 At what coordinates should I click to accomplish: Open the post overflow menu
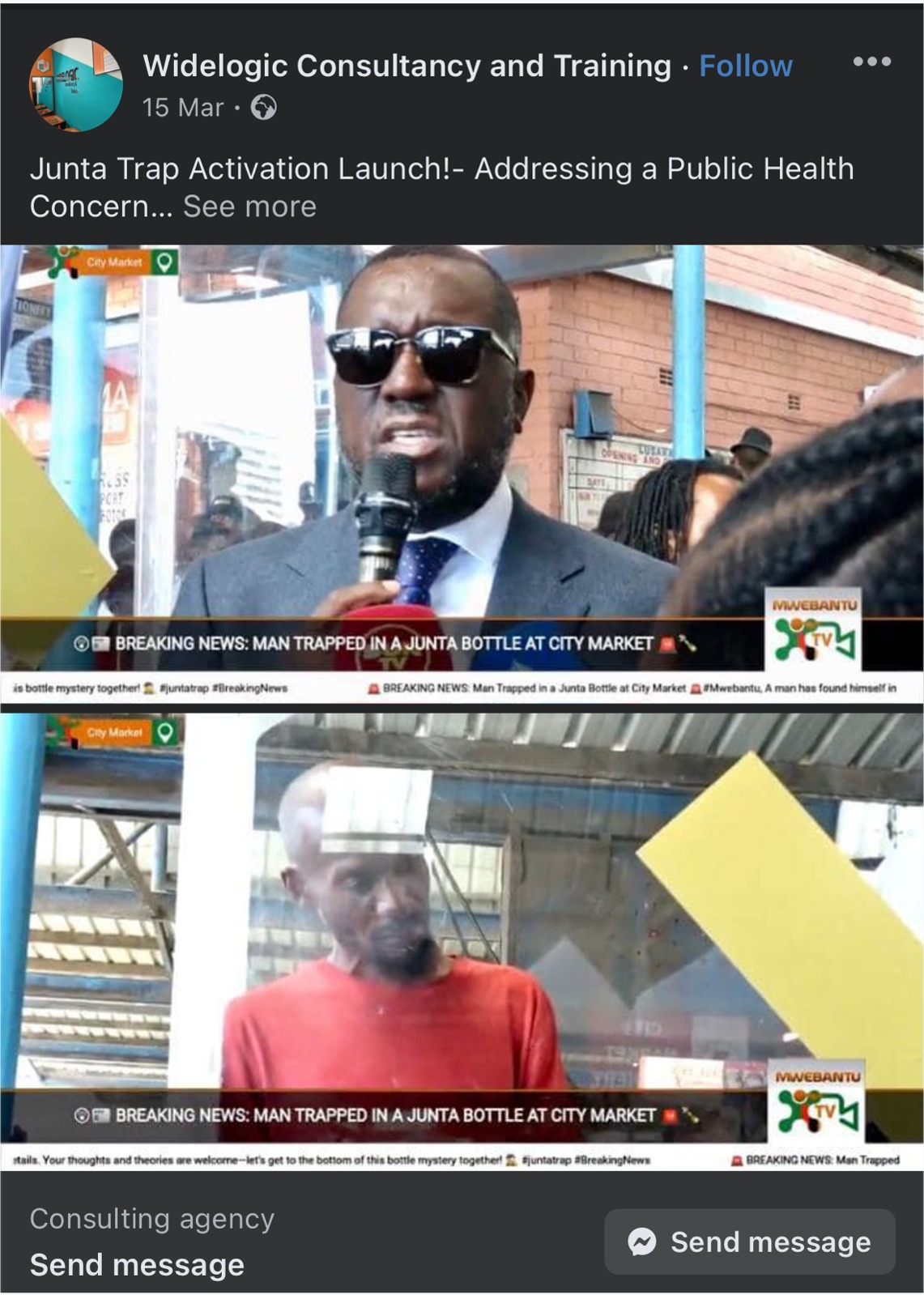[871, 62]
